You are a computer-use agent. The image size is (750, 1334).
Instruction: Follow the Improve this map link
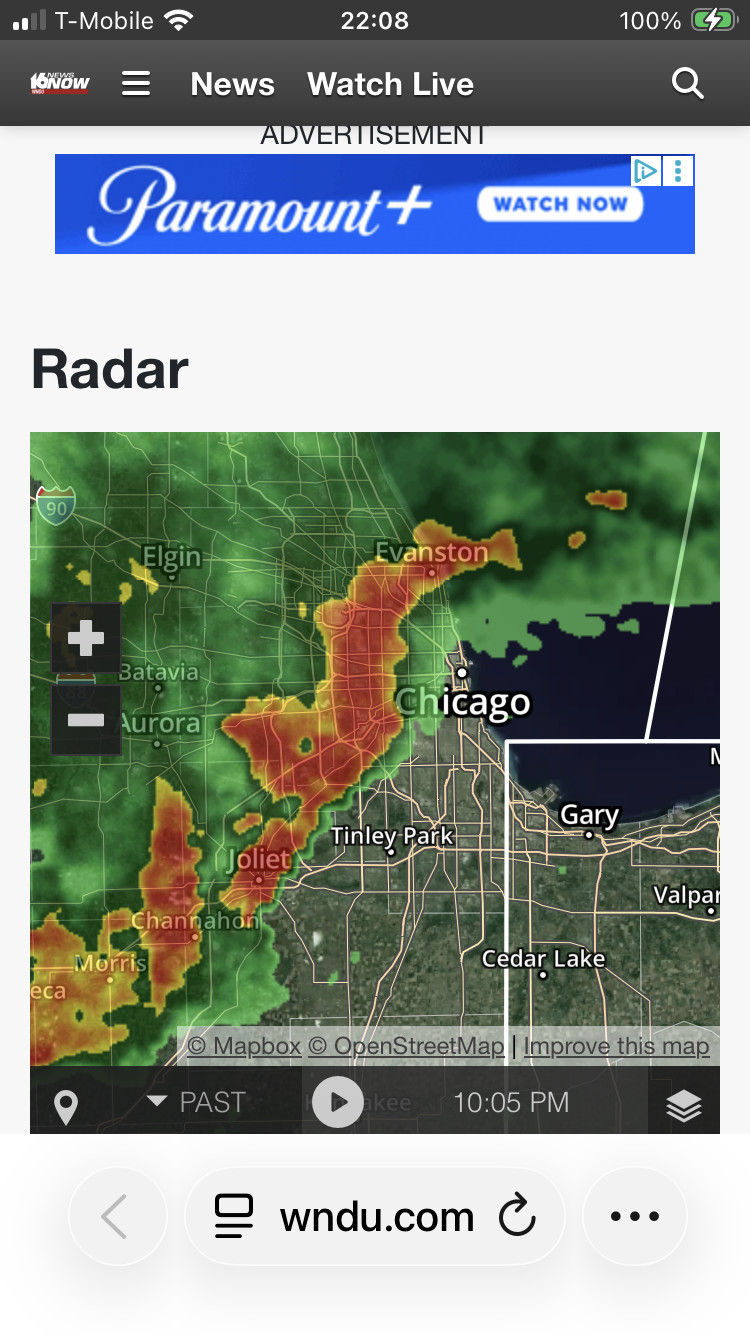pos(616,1047)
